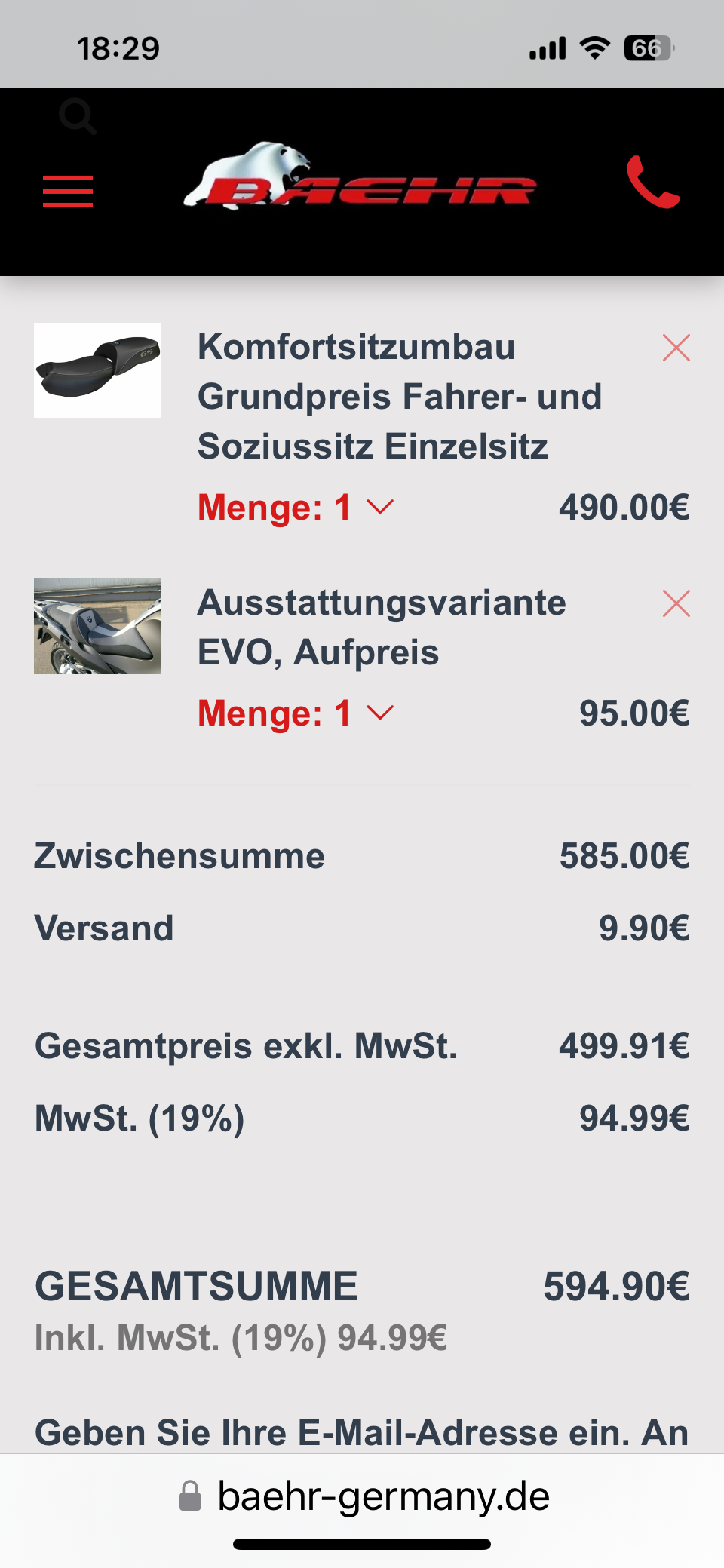Remove Komfortsitzumbau item from cart
Image resolution: width=724 pixels, height=1568 pixels.
pyautogui.click(x=676, y=348)
